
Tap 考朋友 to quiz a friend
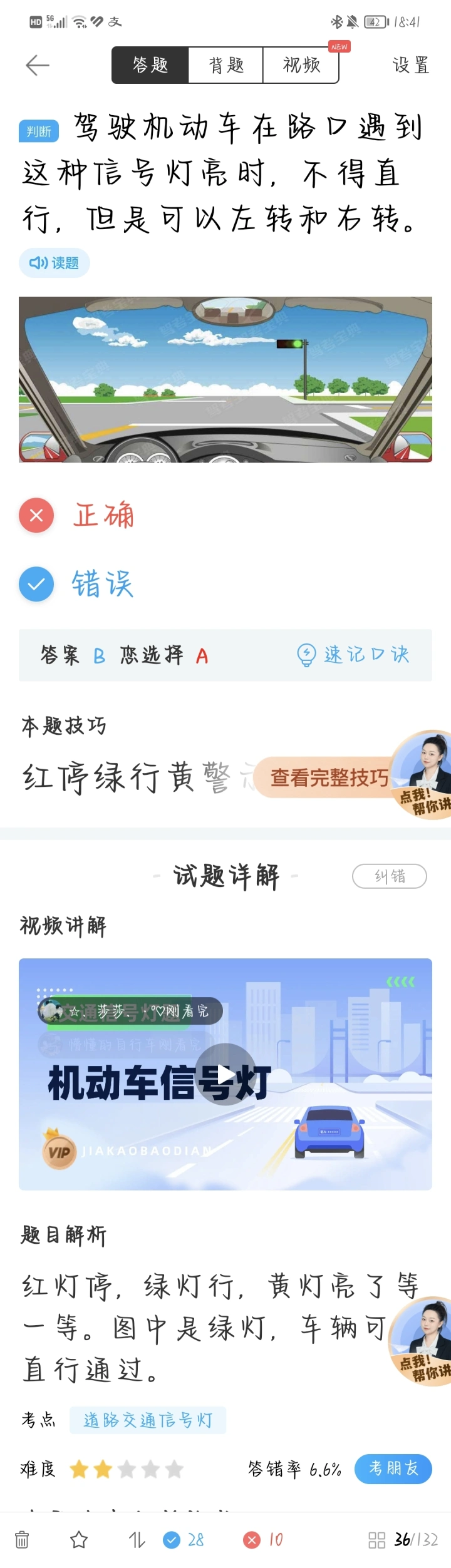tap(393, 1468)
